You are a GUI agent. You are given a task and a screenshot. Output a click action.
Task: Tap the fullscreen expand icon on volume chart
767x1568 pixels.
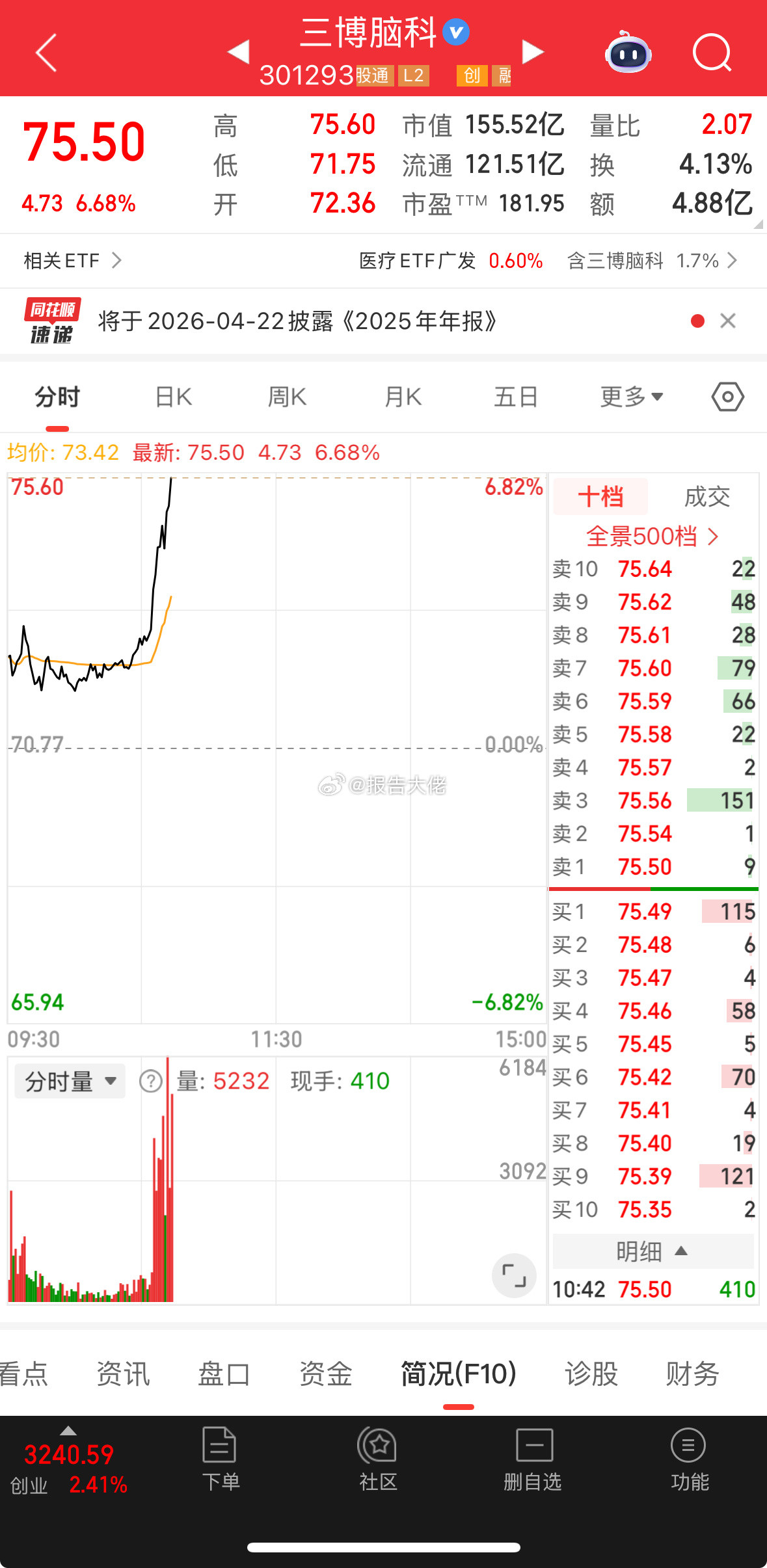click(x=514, y=1276)
